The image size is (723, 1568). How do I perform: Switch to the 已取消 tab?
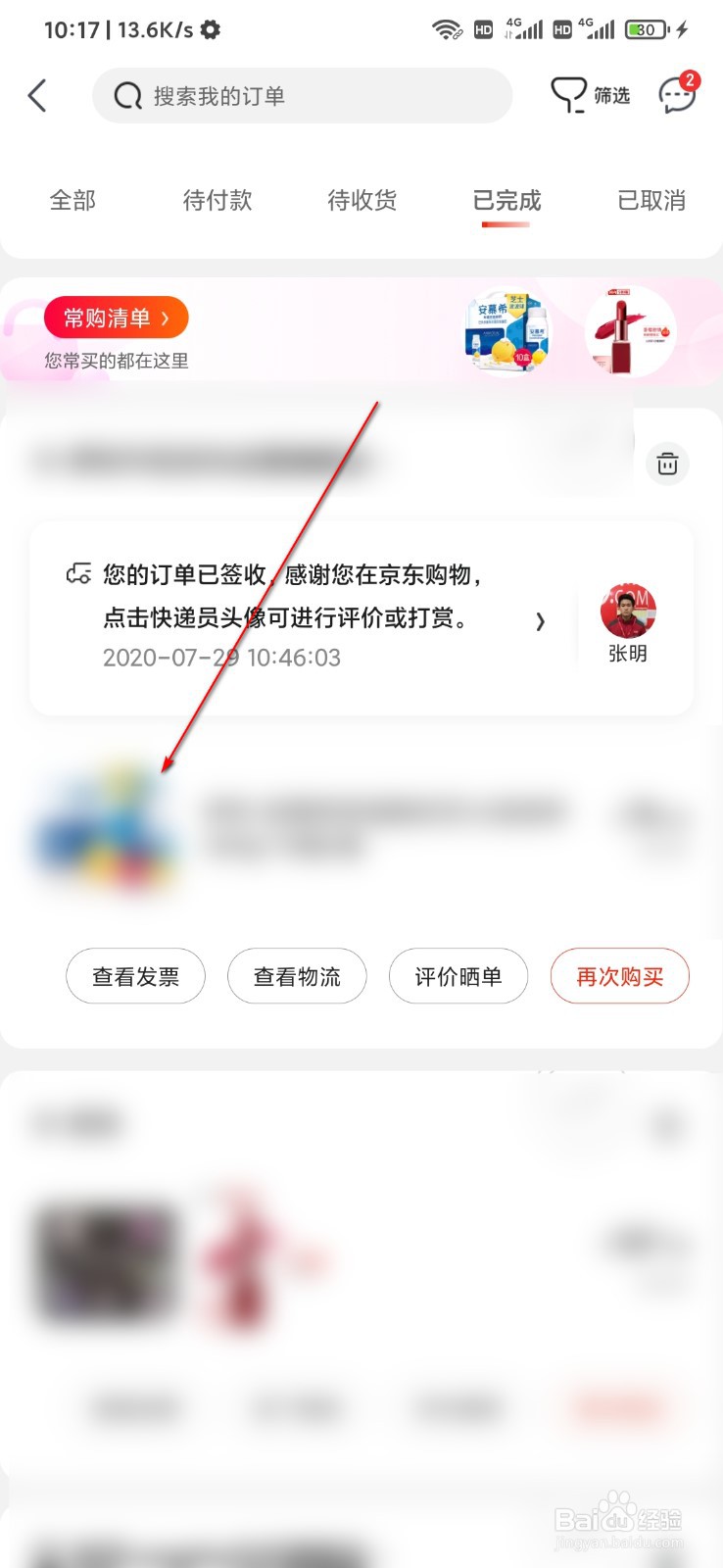coord(651,201)
